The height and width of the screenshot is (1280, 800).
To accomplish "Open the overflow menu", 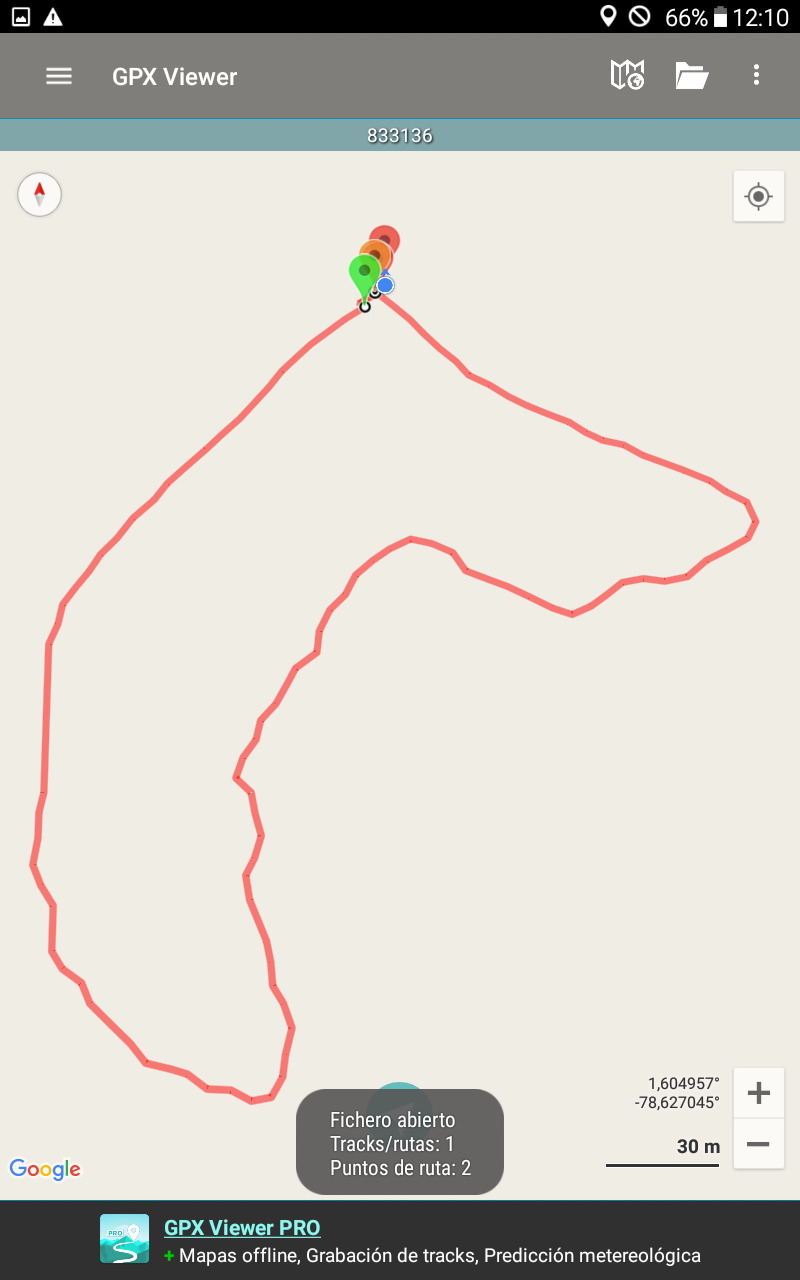I will pos(756,75).
